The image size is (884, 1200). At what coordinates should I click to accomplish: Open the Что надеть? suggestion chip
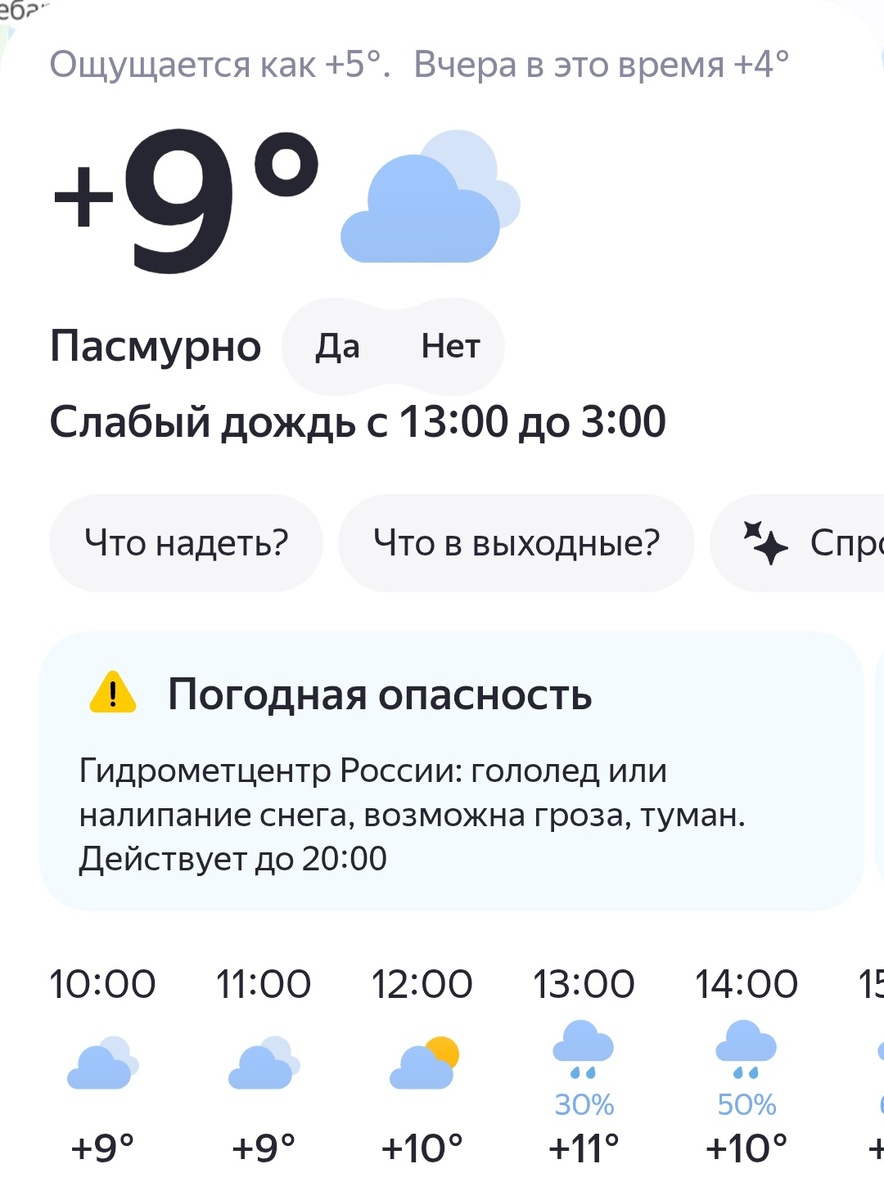coord(185,542)
